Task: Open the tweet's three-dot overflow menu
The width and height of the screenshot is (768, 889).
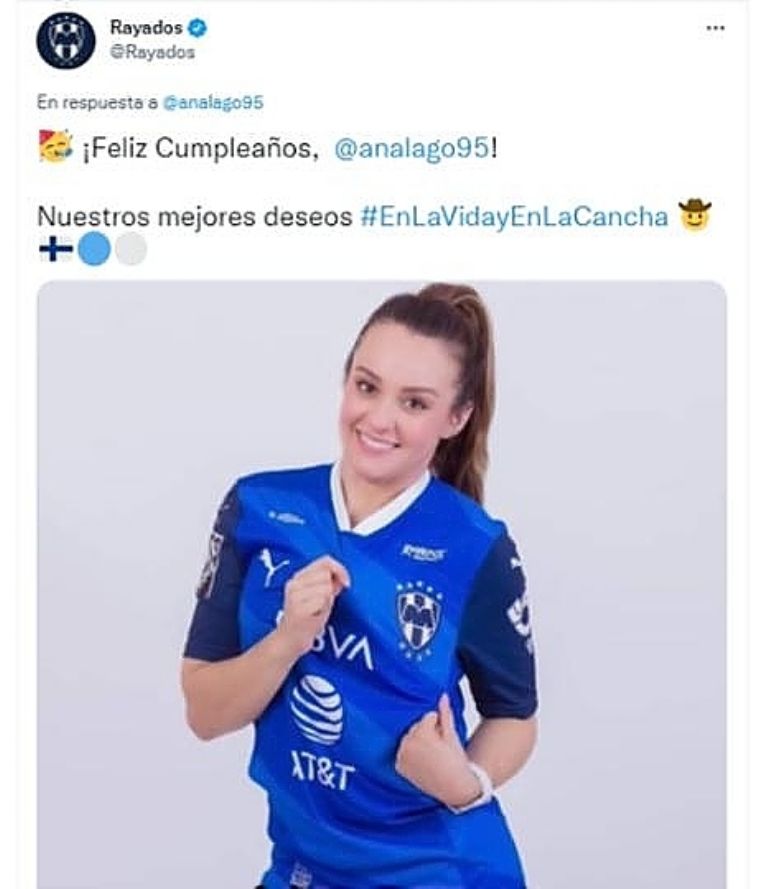Action: [714, 28]
